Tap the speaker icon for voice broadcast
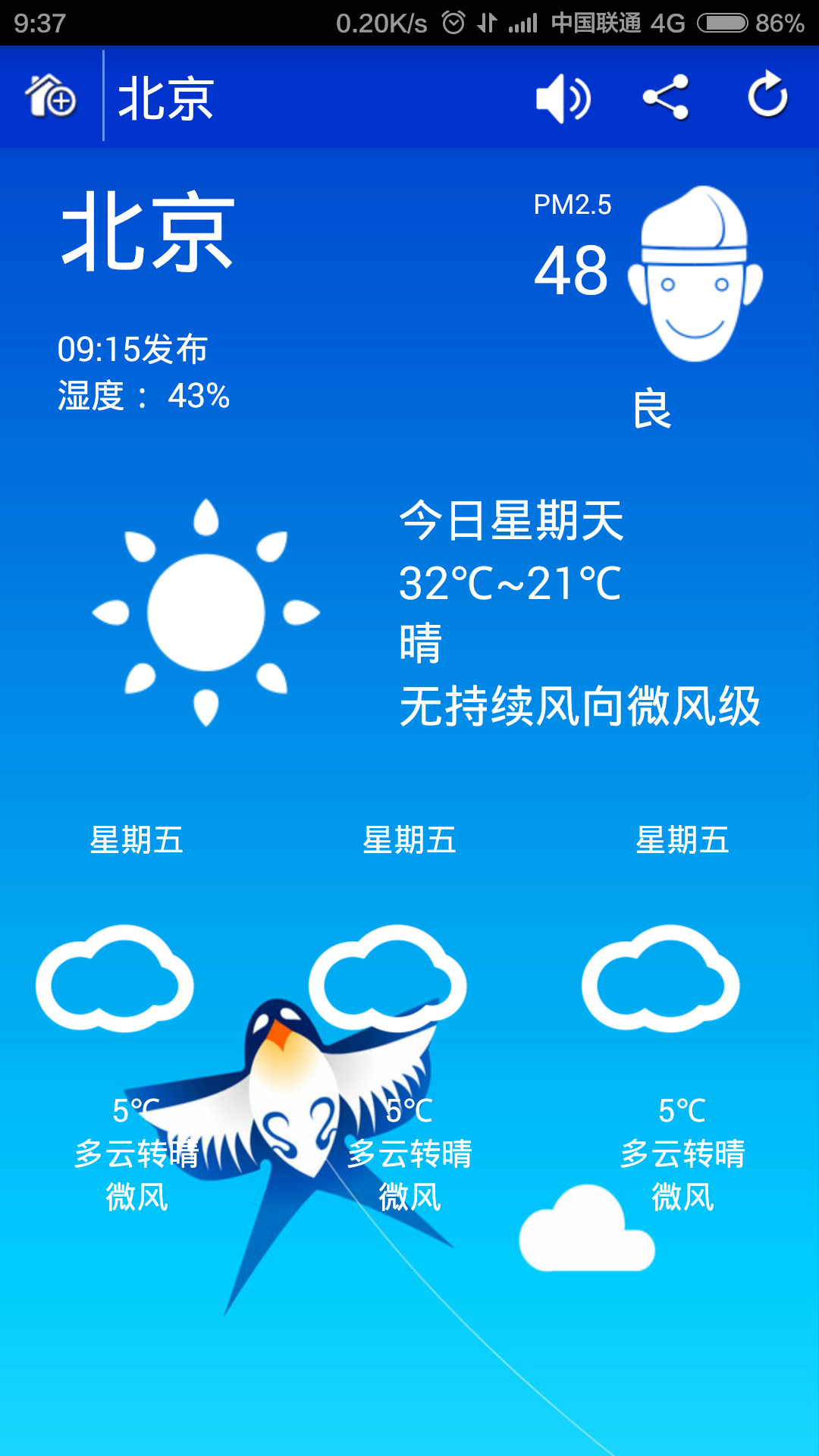Viewport: 819px width, 1456px height. [563, 98]
